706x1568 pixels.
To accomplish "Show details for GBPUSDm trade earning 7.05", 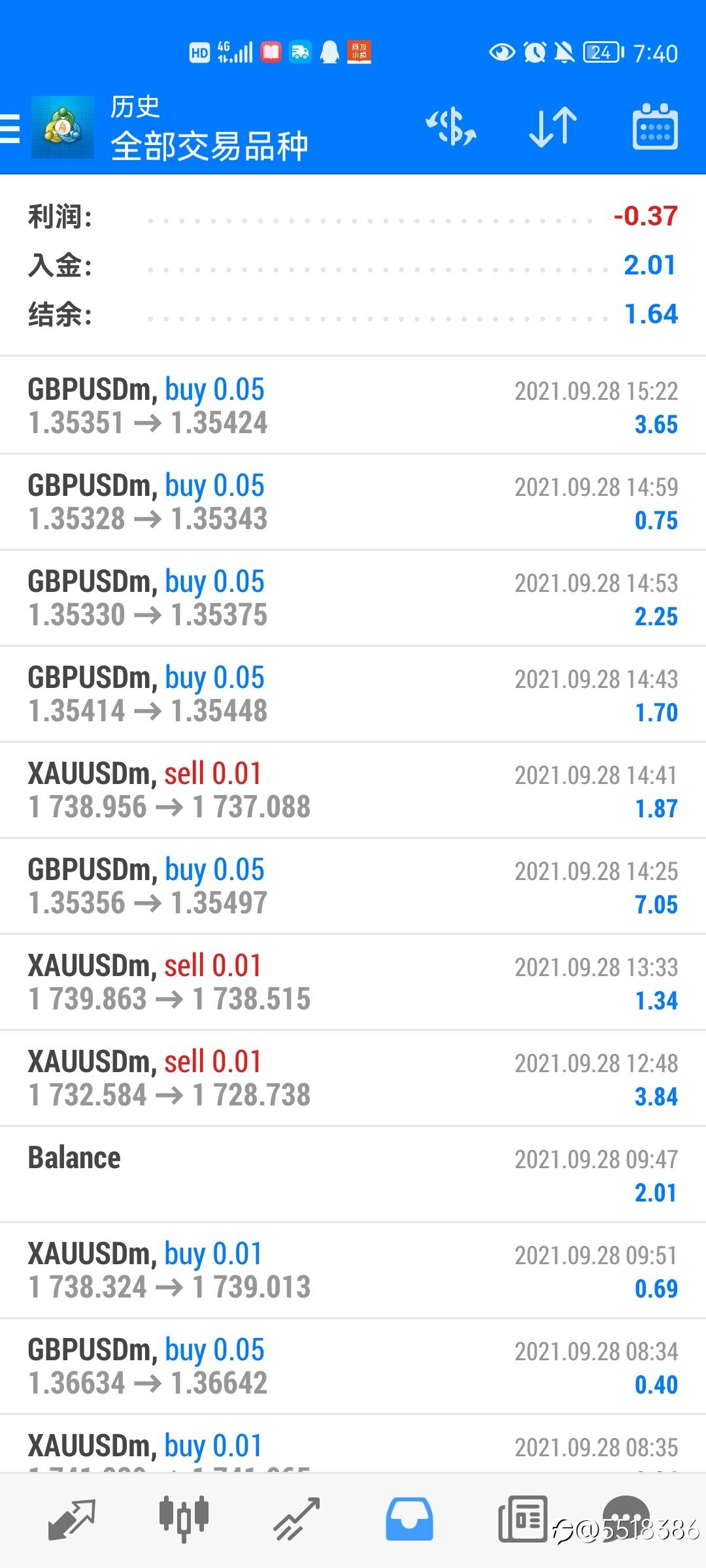I will [x=353, y=886].
